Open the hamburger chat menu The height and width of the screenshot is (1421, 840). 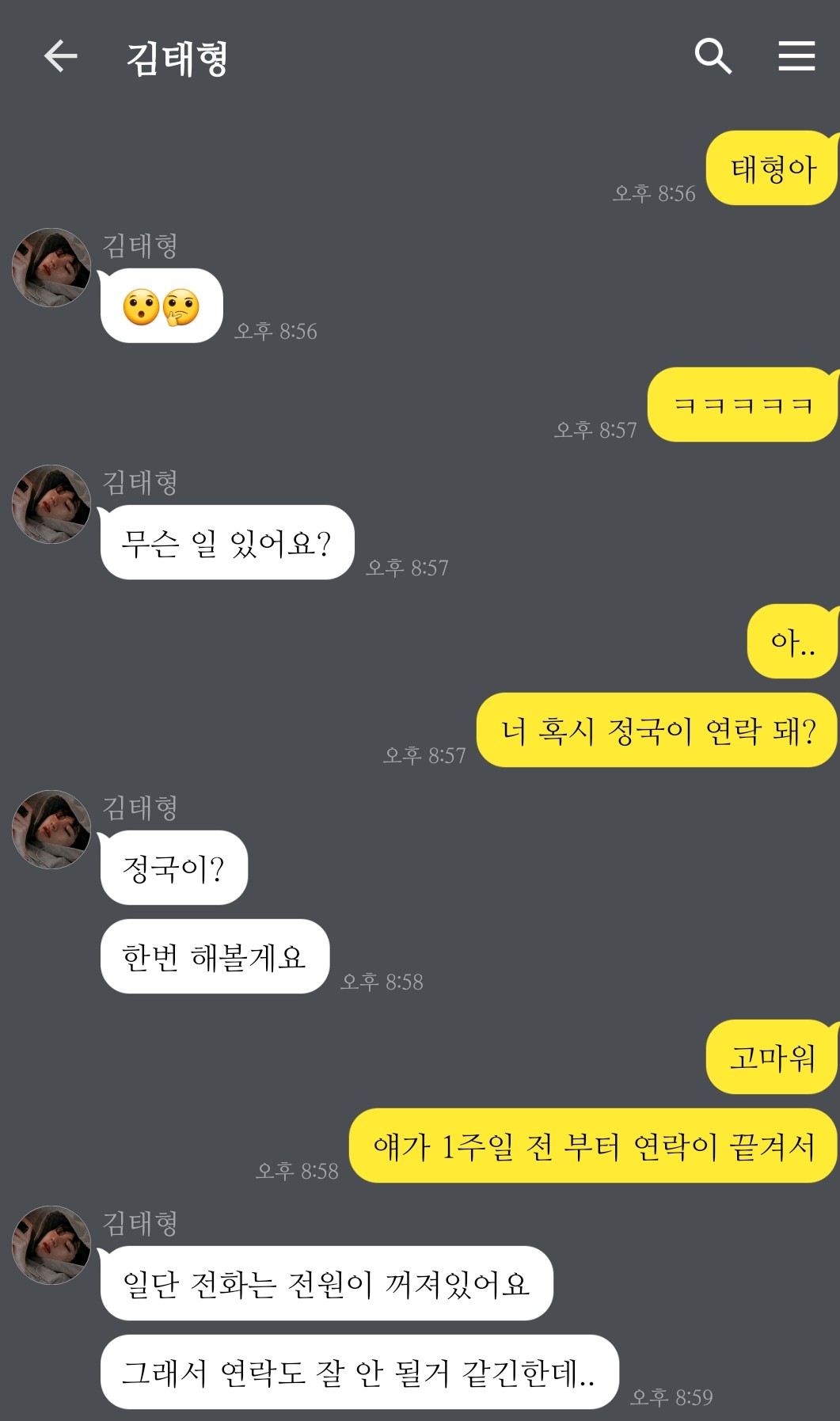point(796,56)
